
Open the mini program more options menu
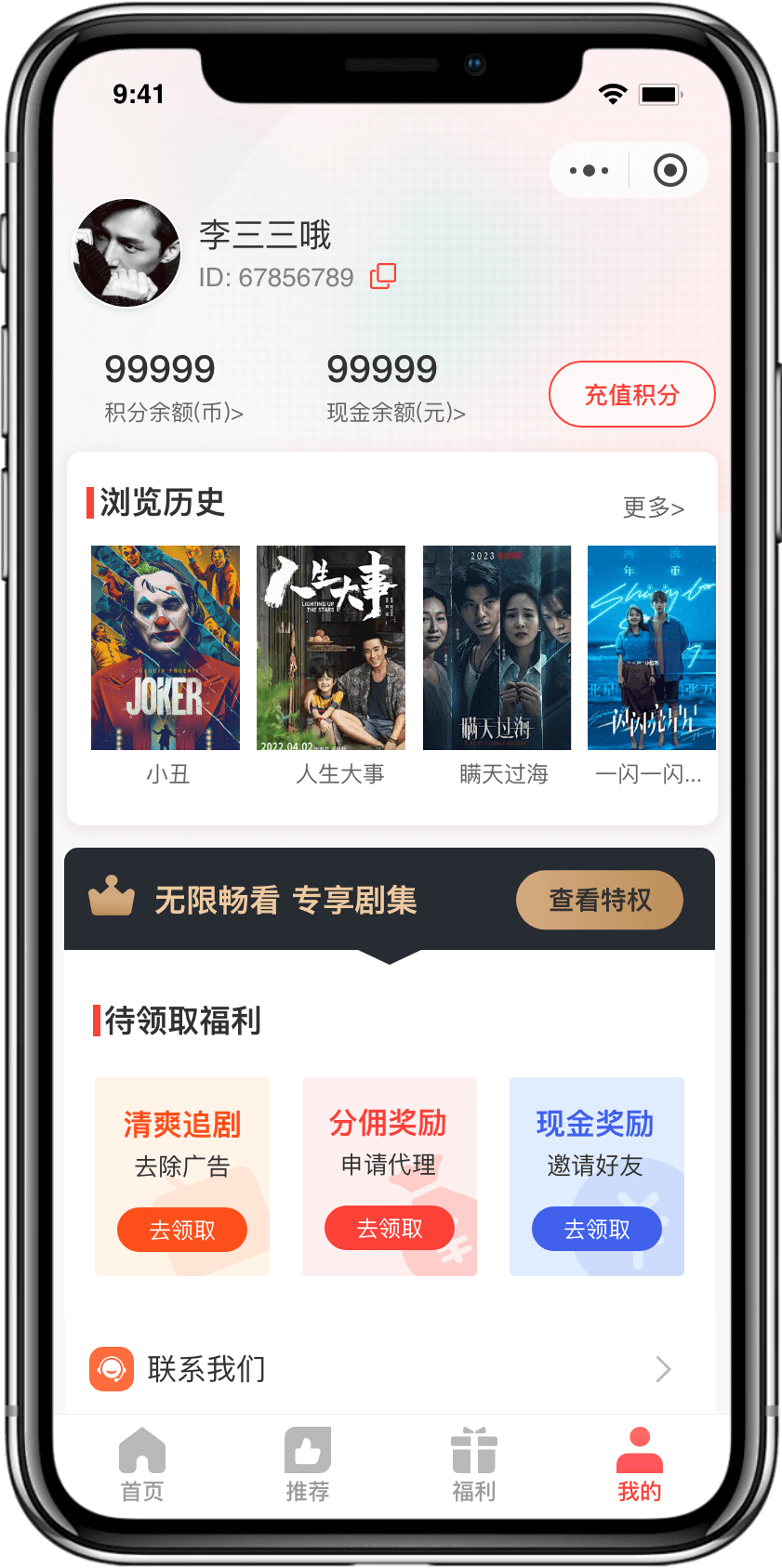click(589, 171)
